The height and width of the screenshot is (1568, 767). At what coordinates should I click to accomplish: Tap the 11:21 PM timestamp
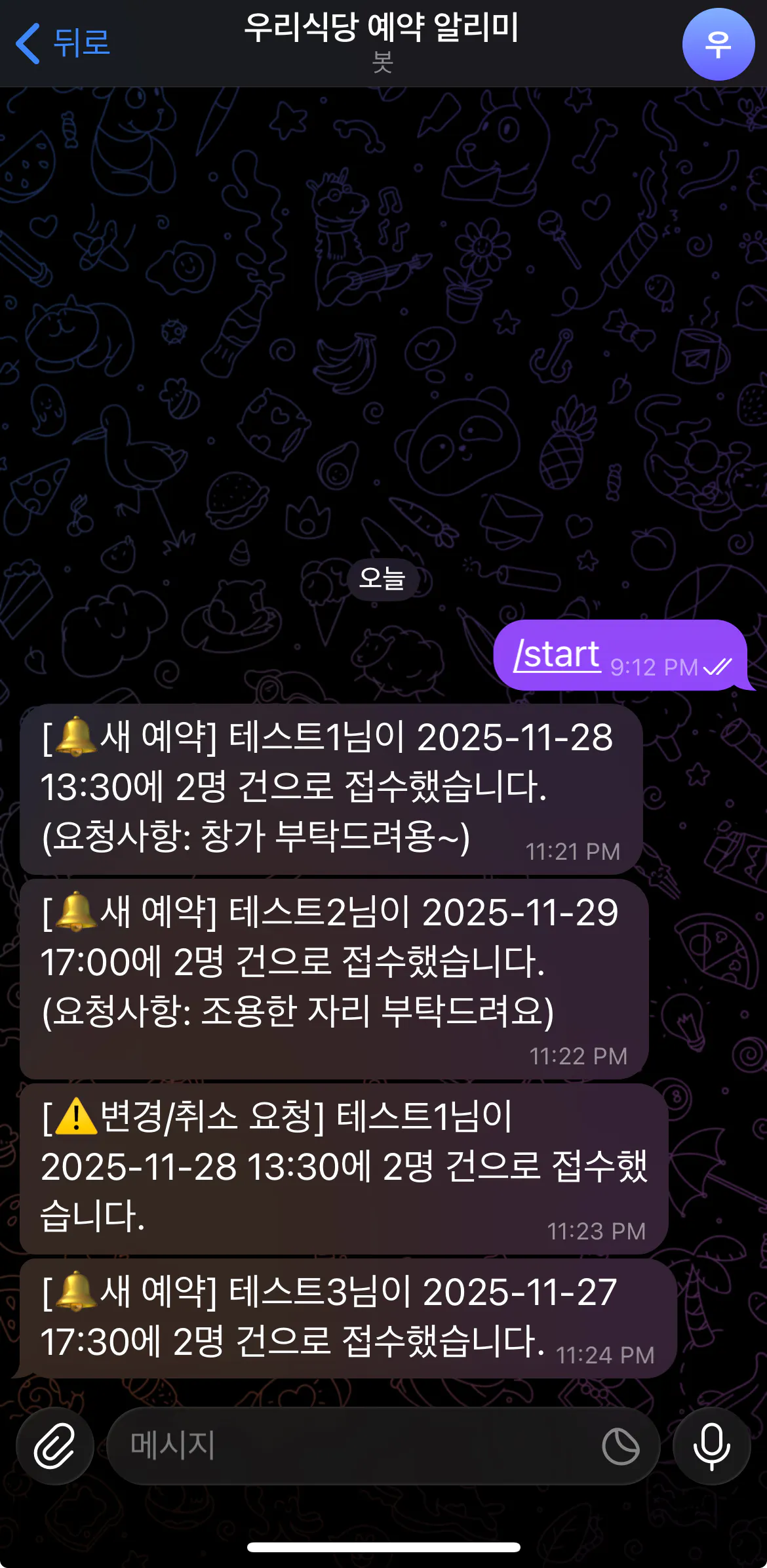click(x=573, y=852)
